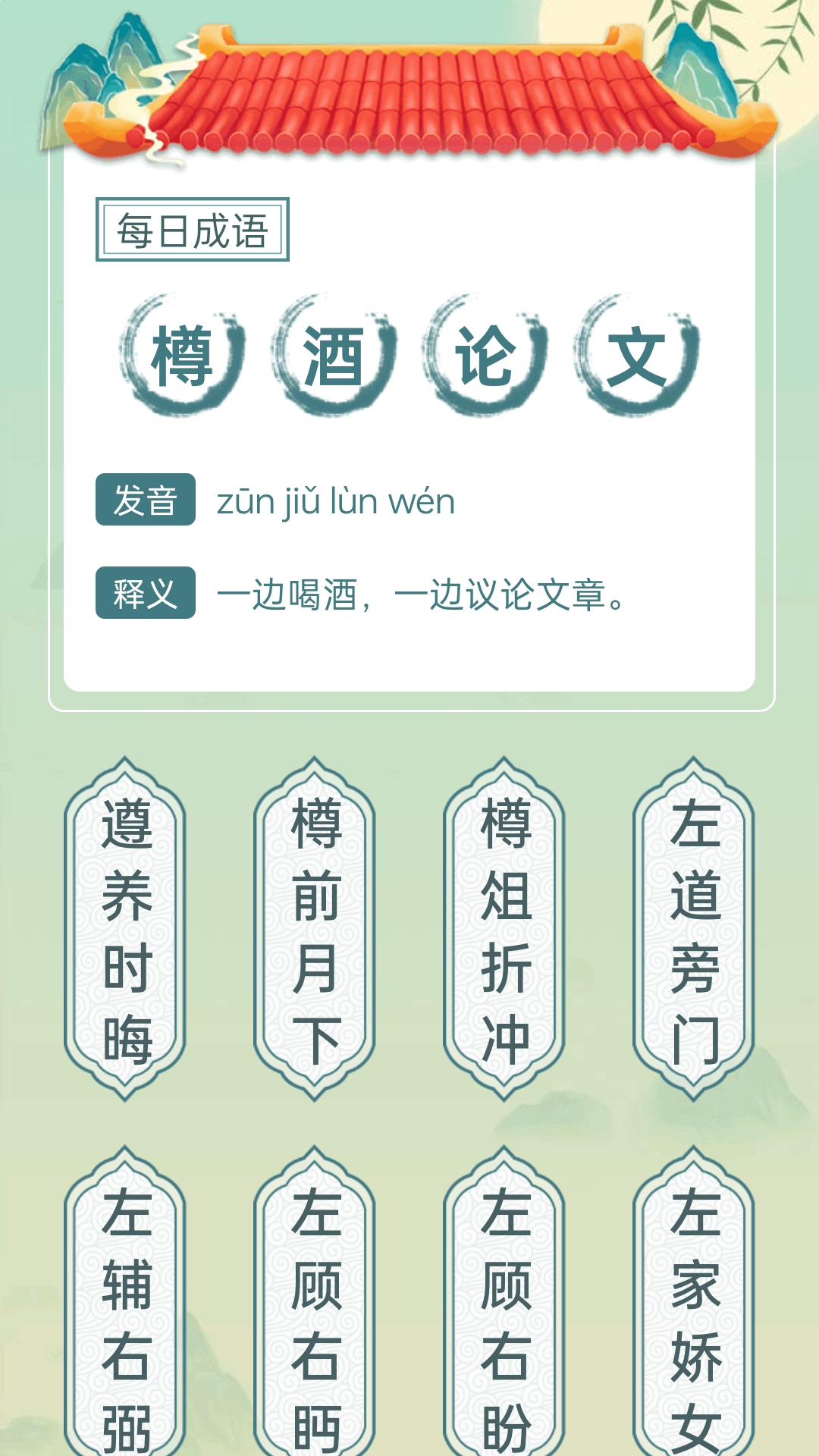Open the idiom 左辅右弼
The image size is (819, 1456).
point(125,1301)
